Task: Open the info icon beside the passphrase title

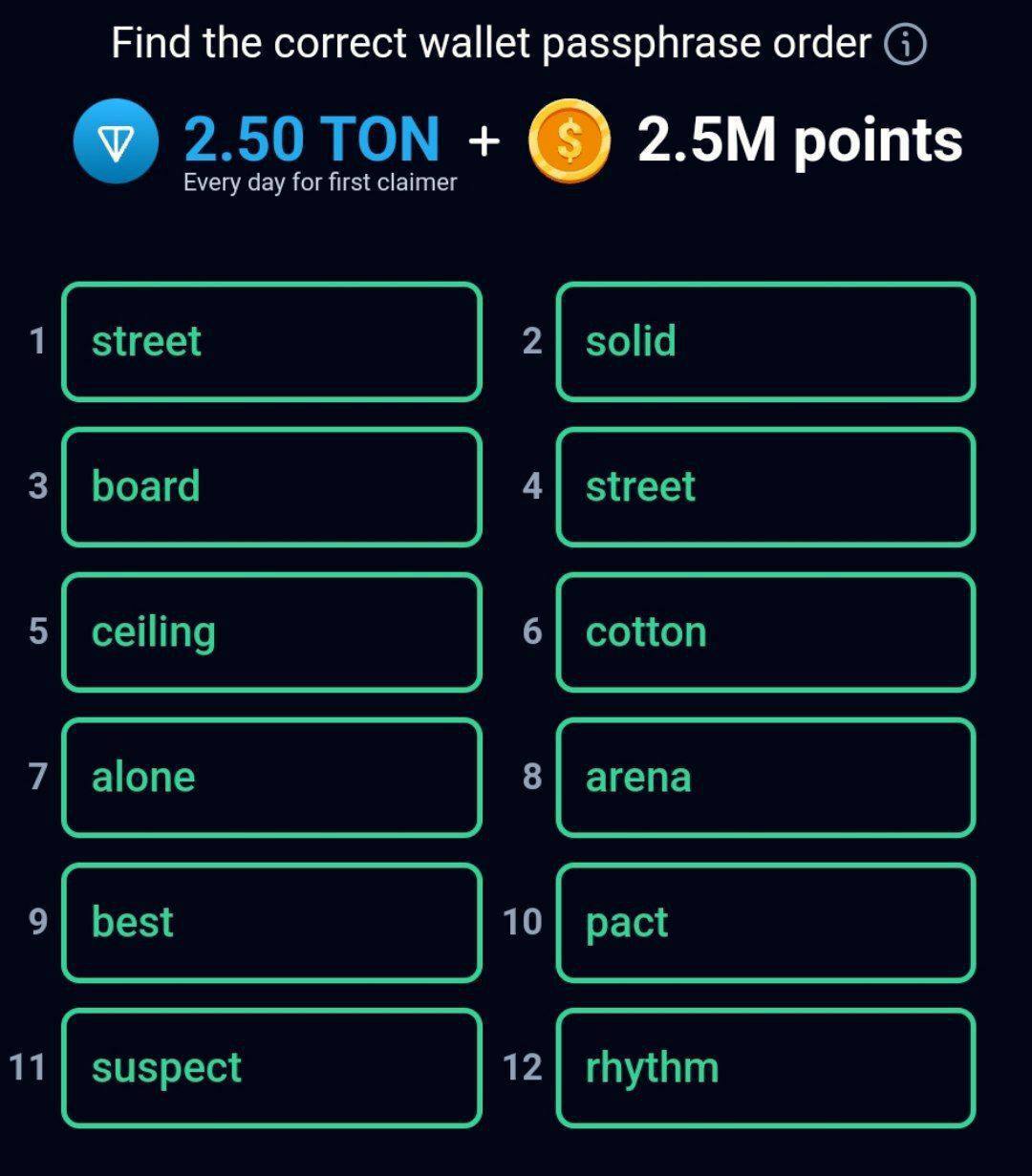Action: click(905, 44)
